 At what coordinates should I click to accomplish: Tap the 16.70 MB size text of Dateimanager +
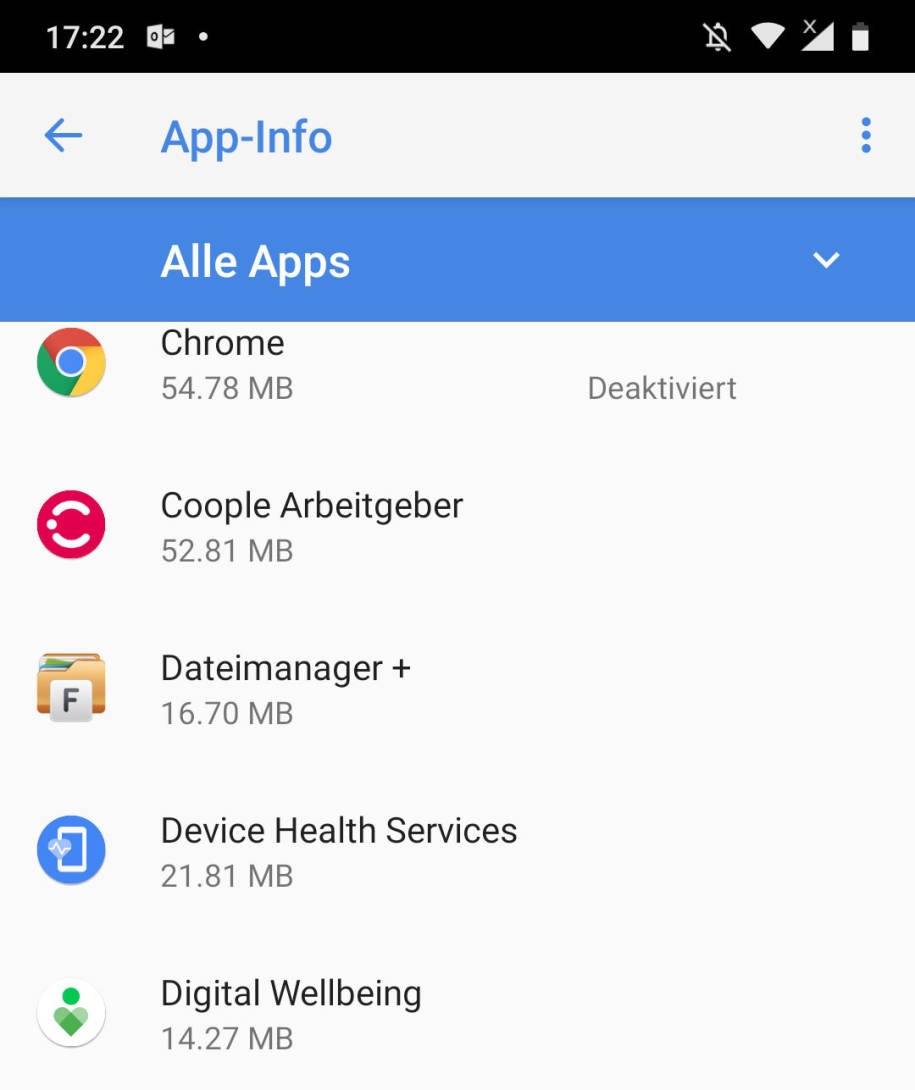226,713
